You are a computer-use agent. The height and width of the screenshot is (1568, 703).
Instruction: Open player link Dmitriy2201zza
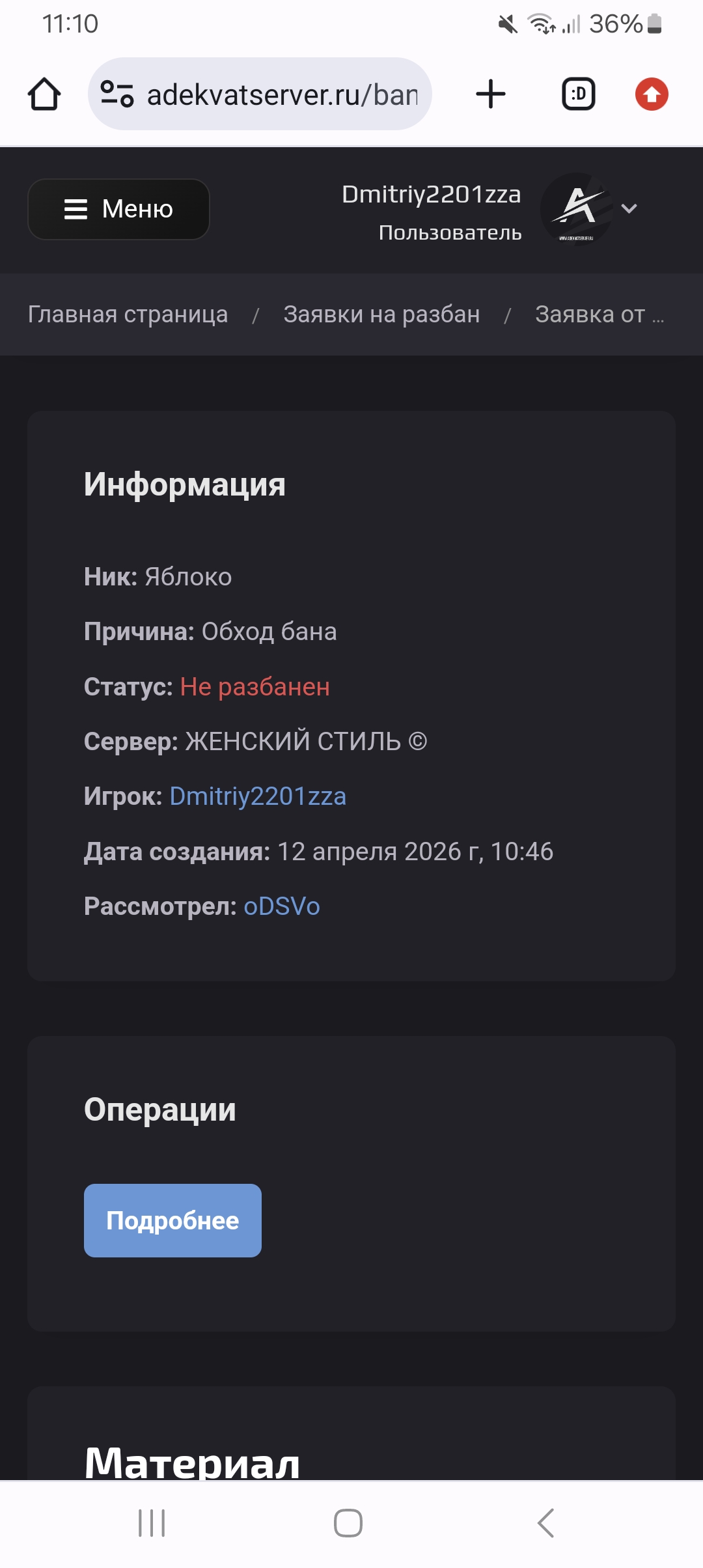[258, 796]
